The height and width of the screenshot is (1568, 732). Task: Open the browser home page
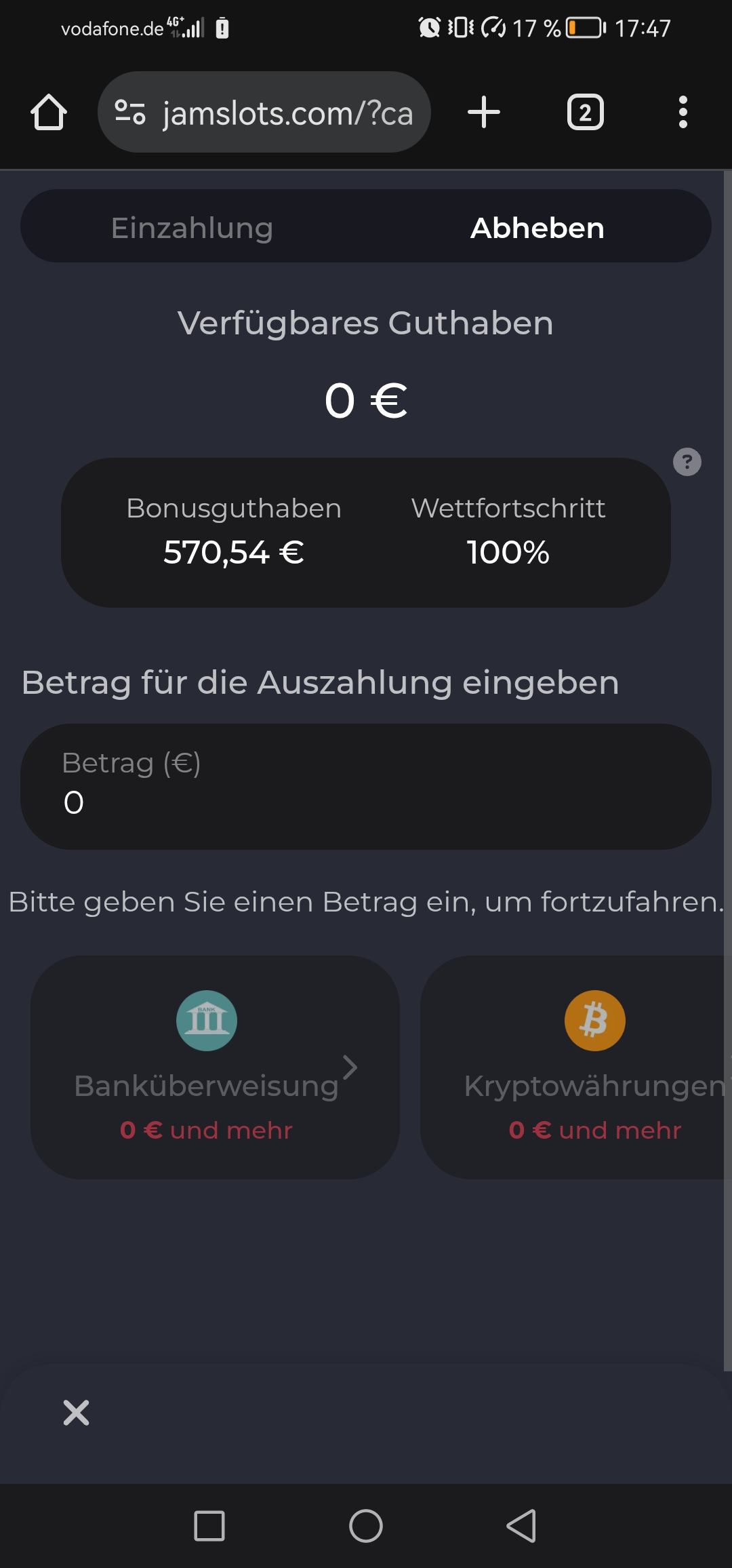[49, 113]
